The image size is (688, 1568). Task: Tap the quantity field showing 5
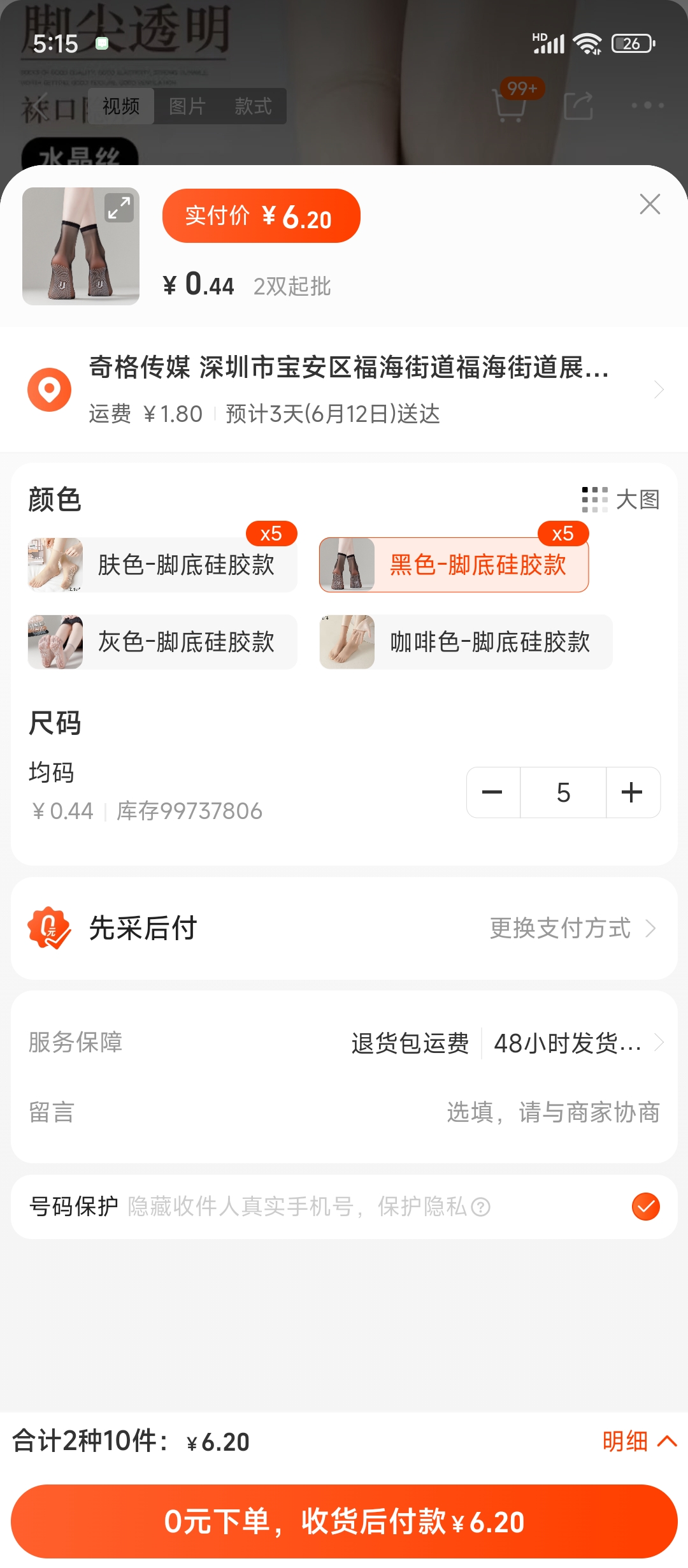tap(563, 792)
